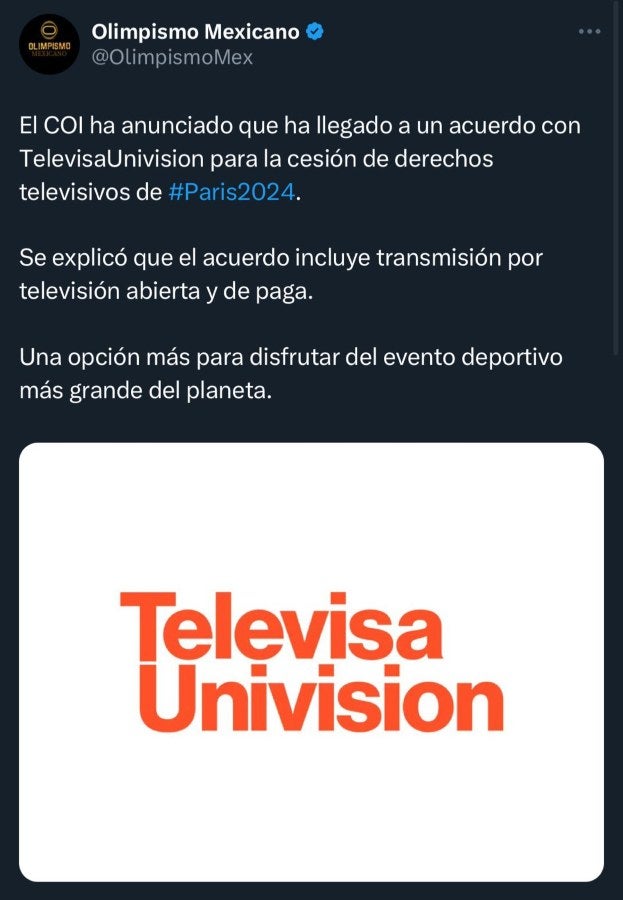
Task: Open the #Paris2024 hashtag link
Action: 231,192
